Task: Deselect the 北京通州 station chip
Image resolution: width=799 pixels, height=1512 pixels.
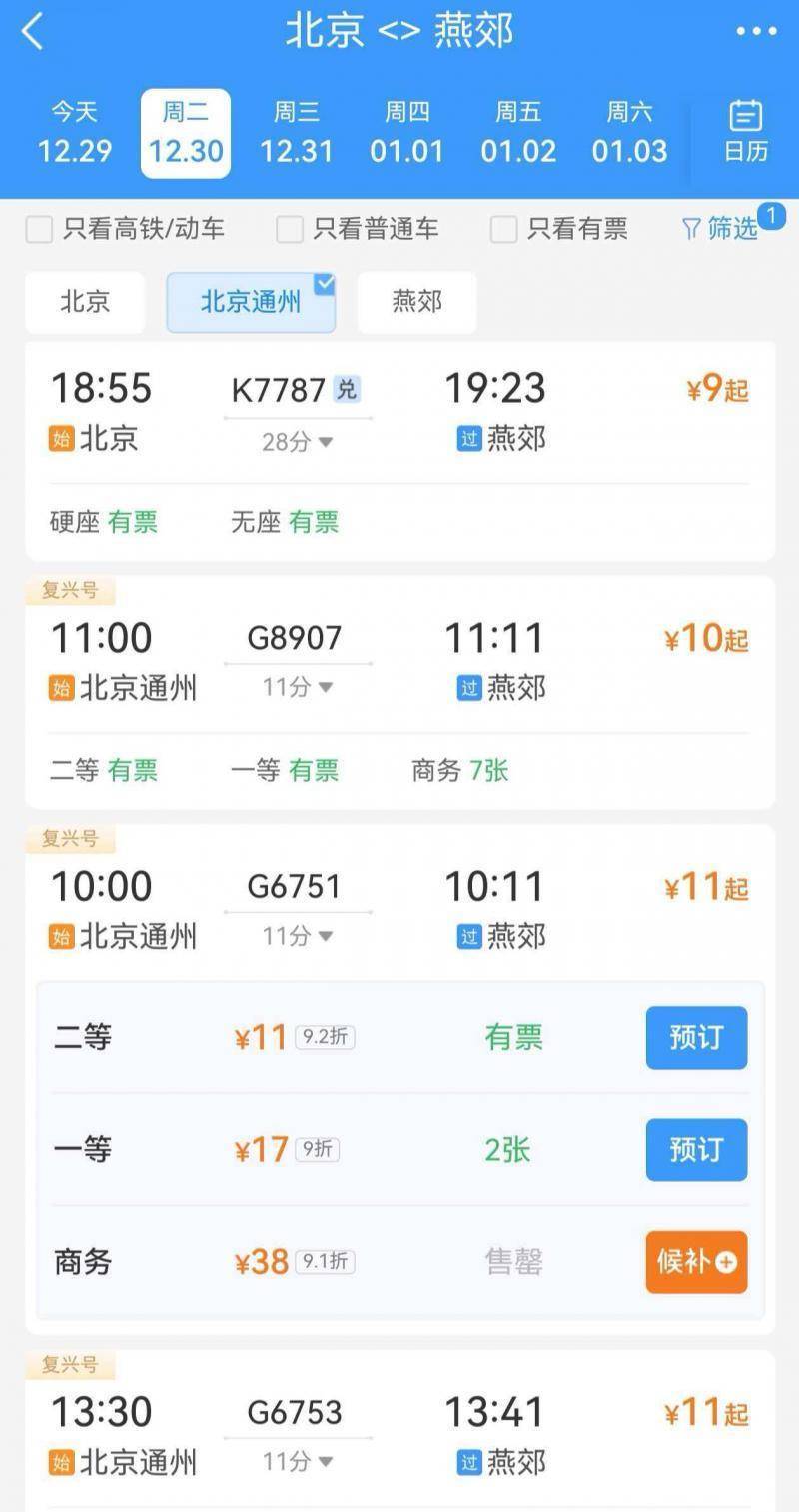Action: point(251,302)
